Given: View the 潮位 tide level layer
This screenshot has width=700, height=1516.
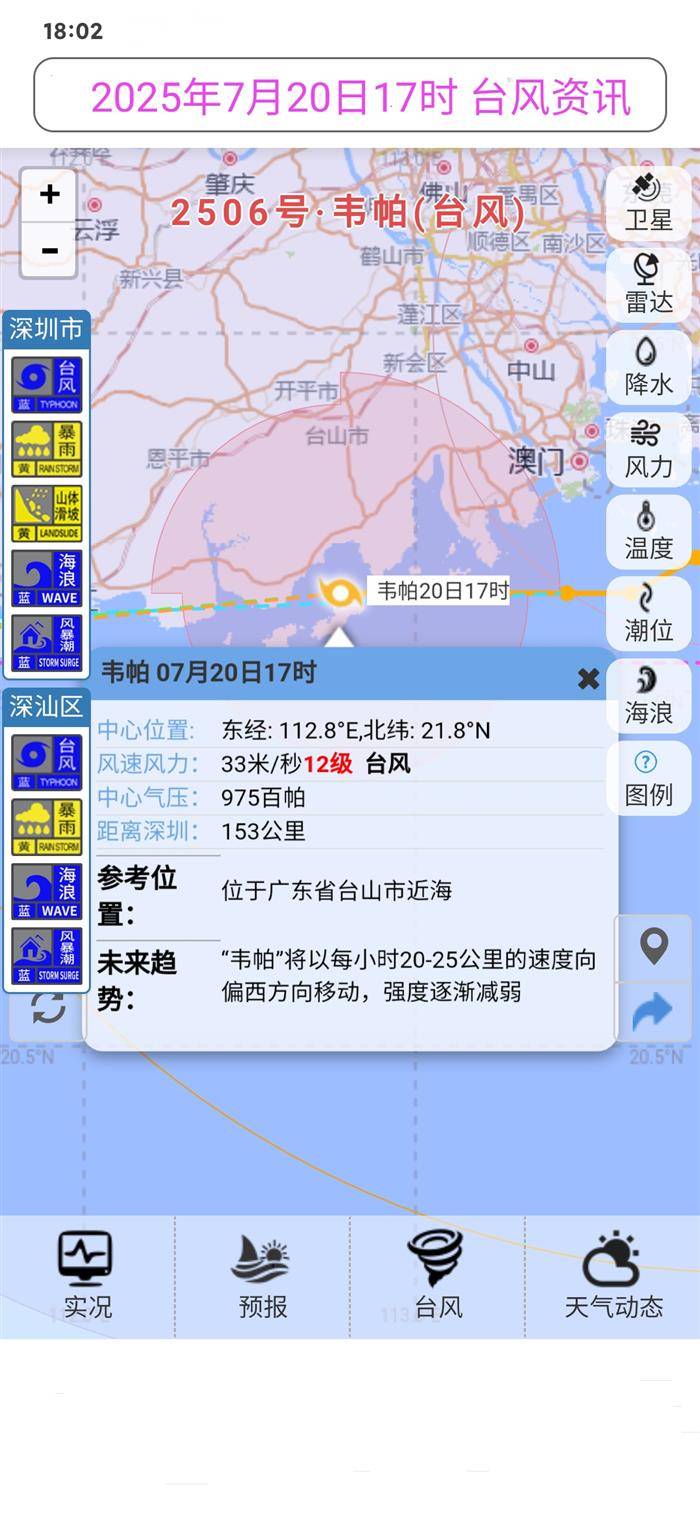Looking at the screenshot, I should [648, 613].
